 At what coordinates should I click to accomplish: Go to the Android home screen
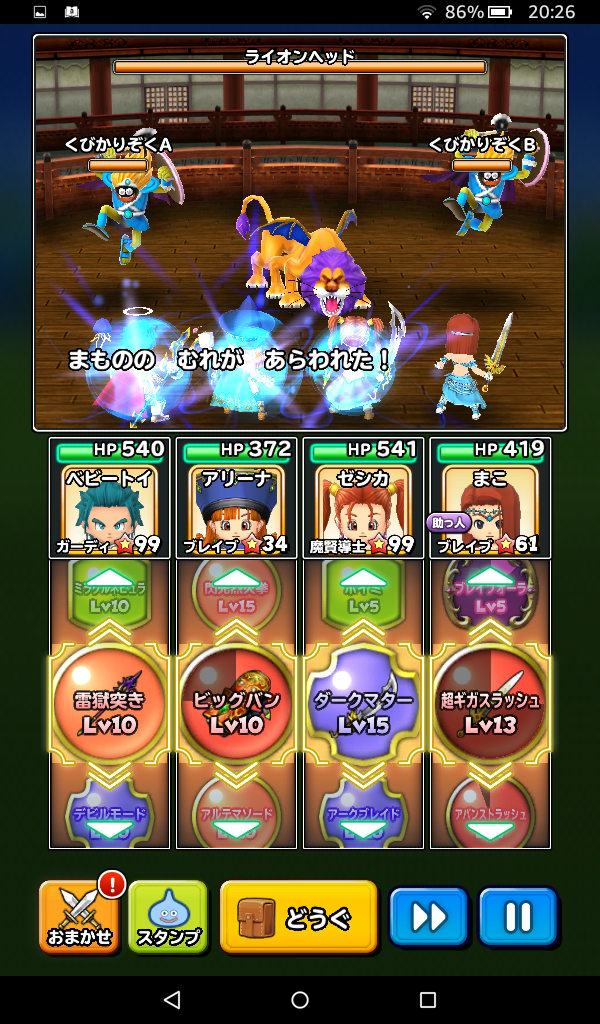(300, 1000)
